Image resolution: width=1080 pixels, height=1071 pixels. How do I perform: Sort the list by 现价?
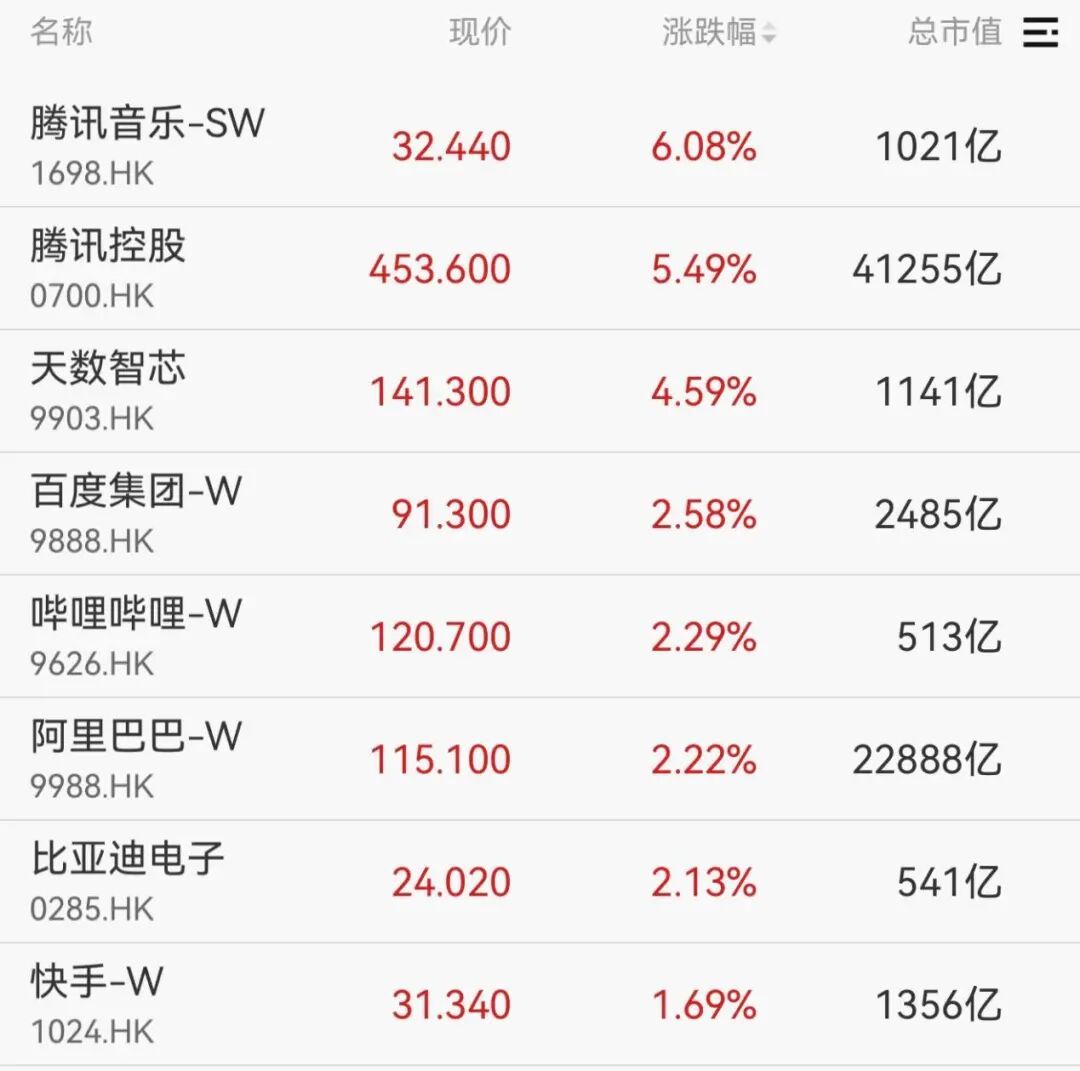(480, 32)
